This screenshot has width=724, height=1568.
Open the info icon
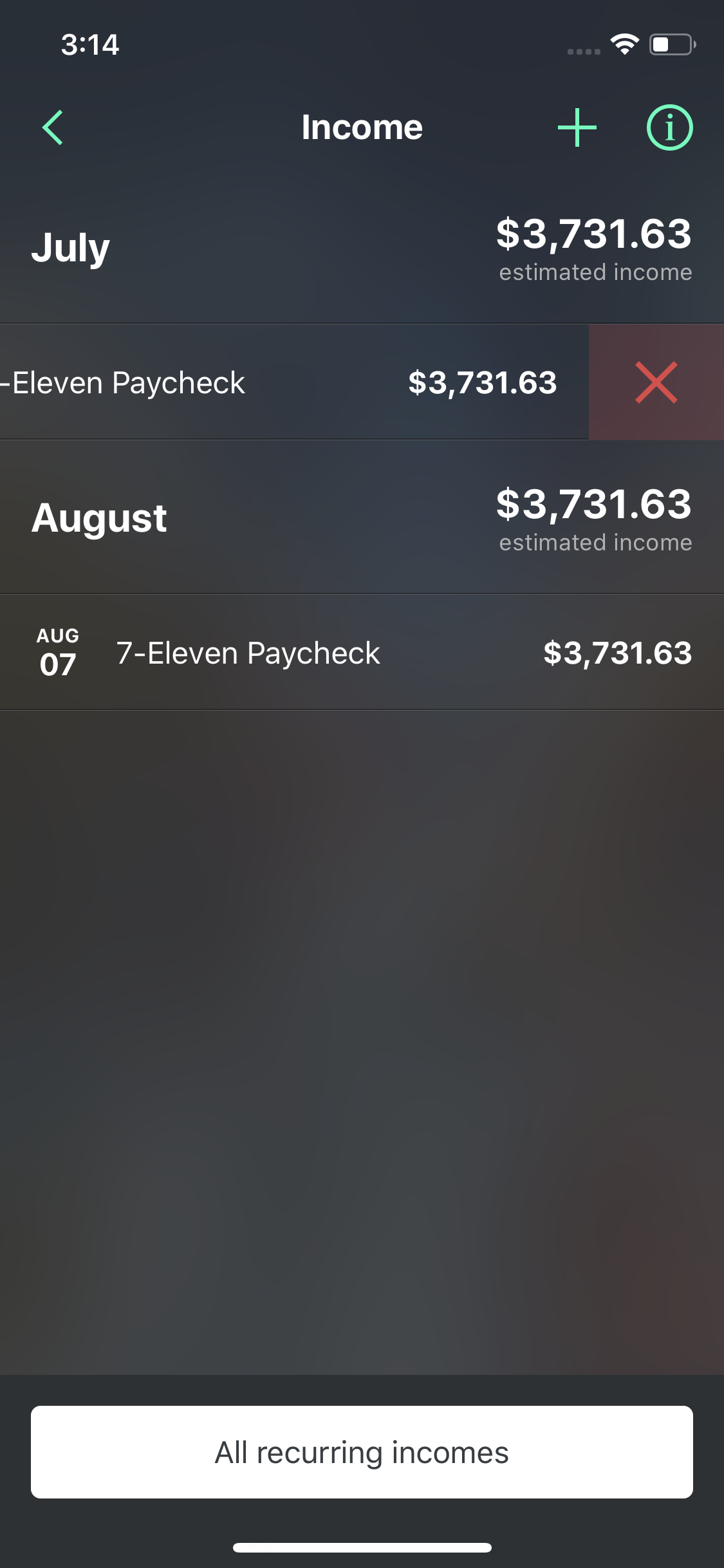point(669,127)
